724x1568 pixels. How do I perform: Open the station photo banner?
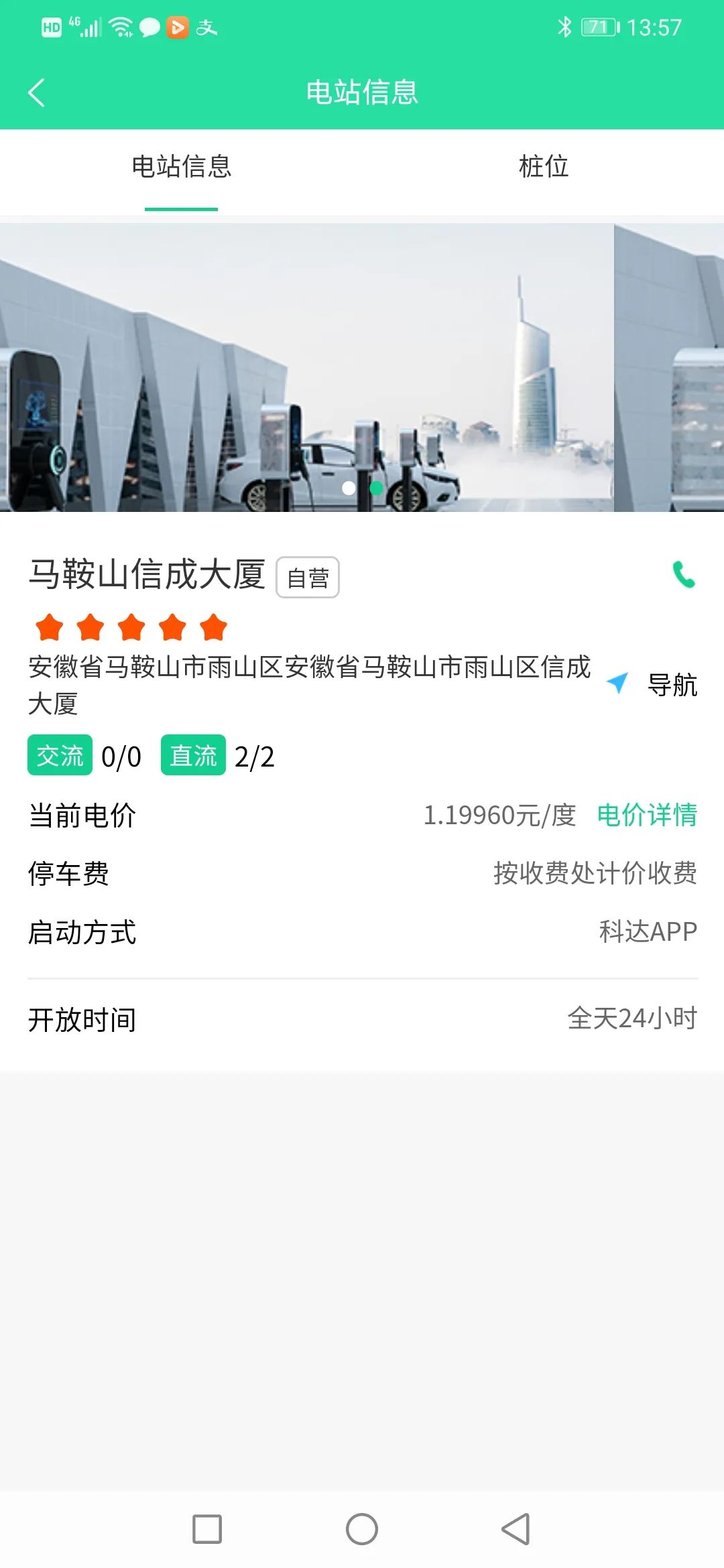click(x=362, y=367)
